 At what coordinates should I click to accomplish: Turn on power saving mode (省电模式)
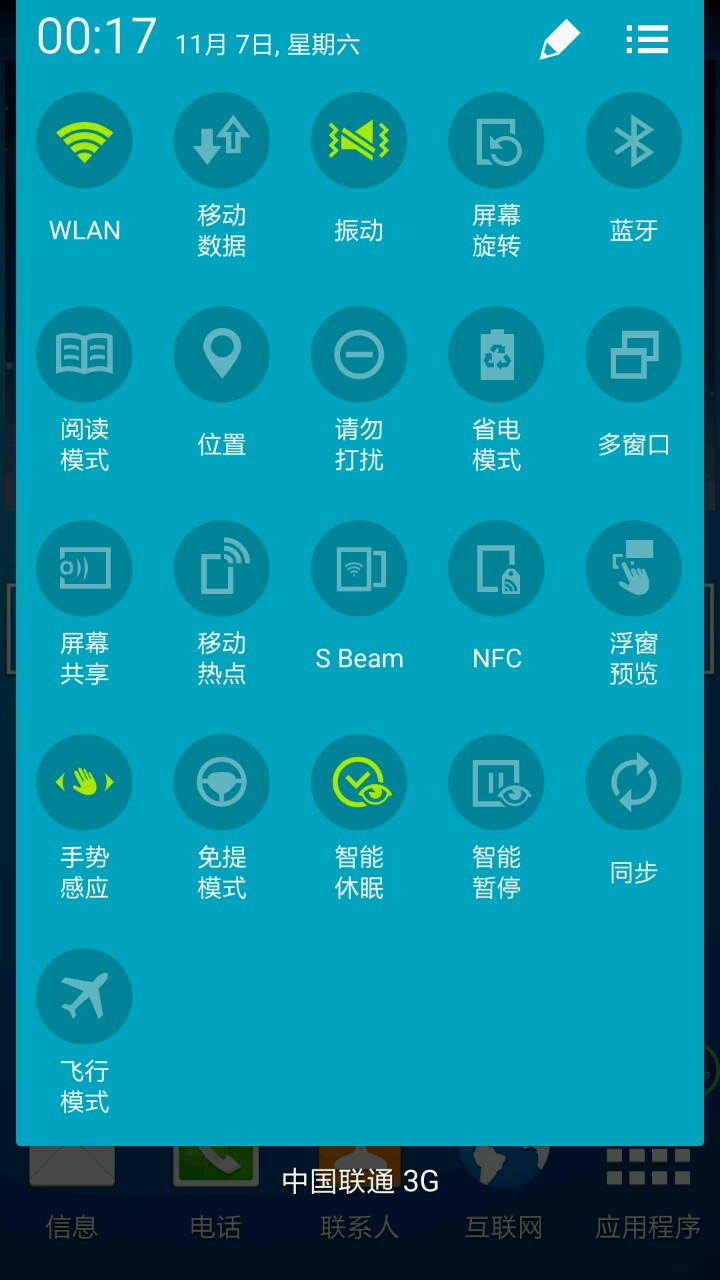pyautogui.click(x=496, y=355)
